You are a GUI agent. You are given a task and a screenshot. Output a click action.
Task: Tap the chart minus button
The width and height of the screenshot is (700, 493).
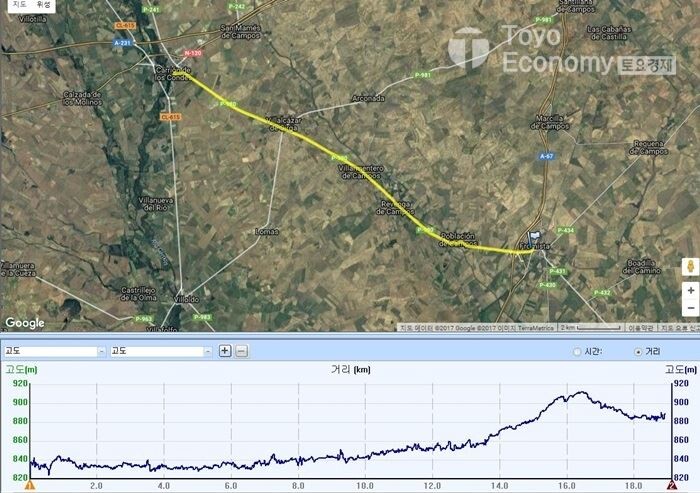coord(241,351)
